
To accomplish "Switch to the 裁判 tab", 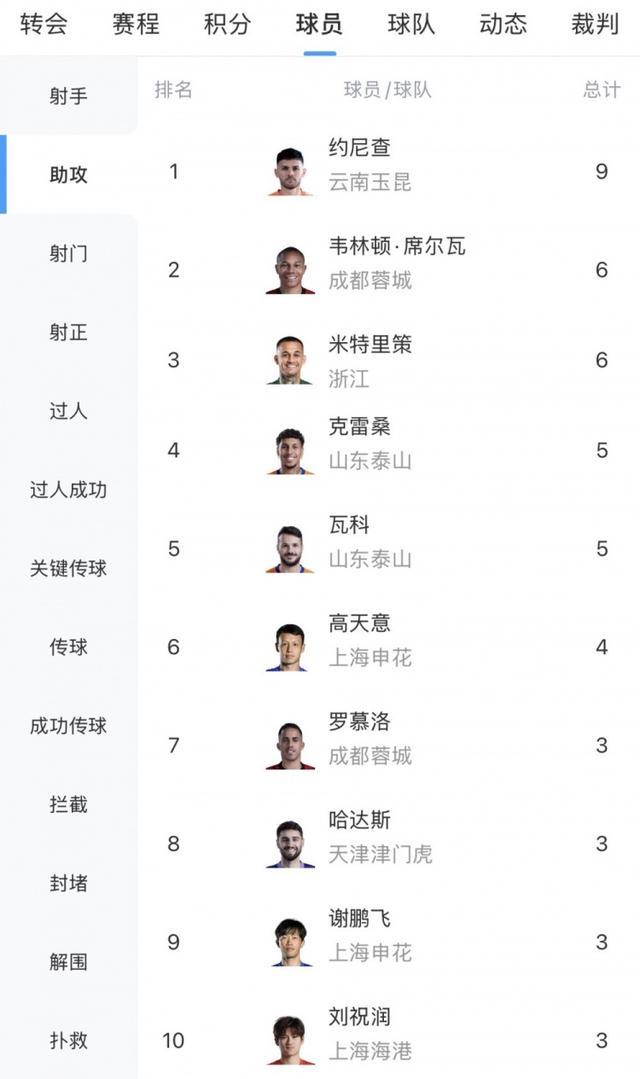I will point(595,24).
